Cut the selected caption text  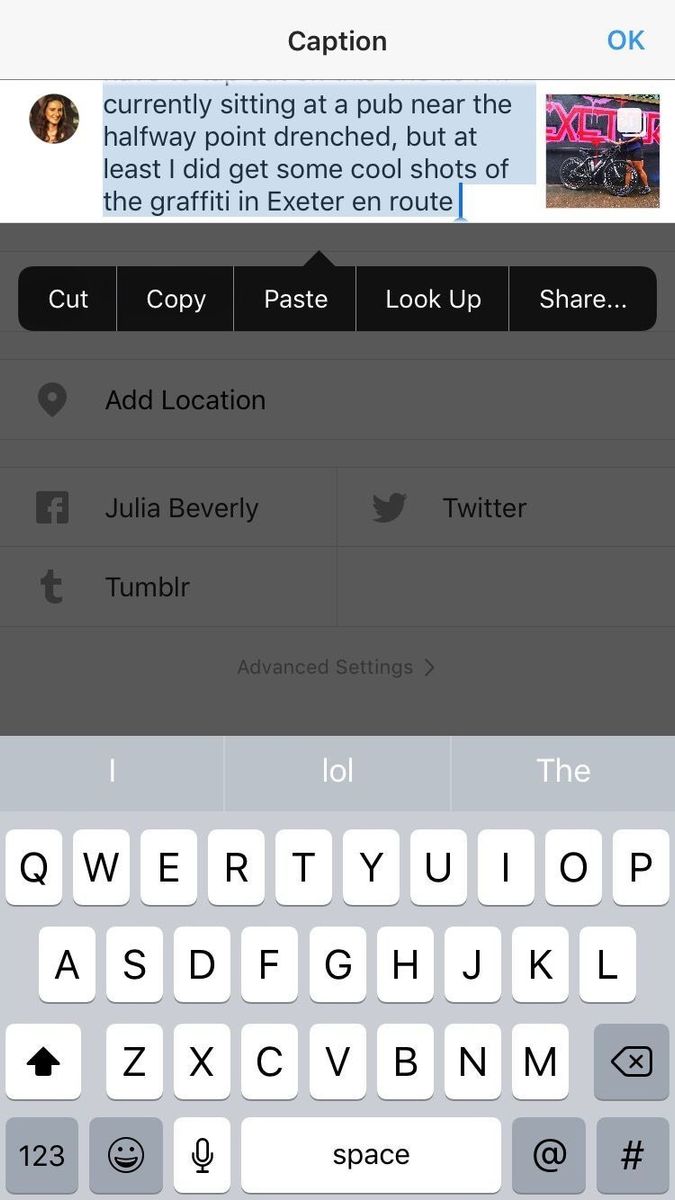(68, 299)
